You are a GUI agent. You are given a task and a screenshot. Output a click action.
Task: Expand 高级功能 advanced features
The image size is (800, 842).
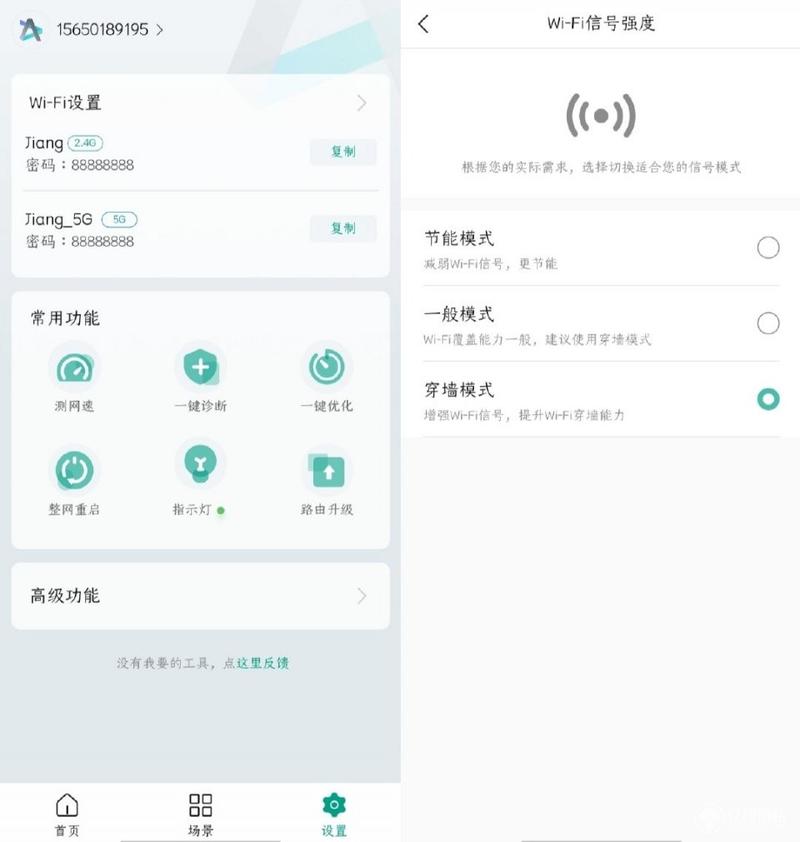[x=200, y=596]
